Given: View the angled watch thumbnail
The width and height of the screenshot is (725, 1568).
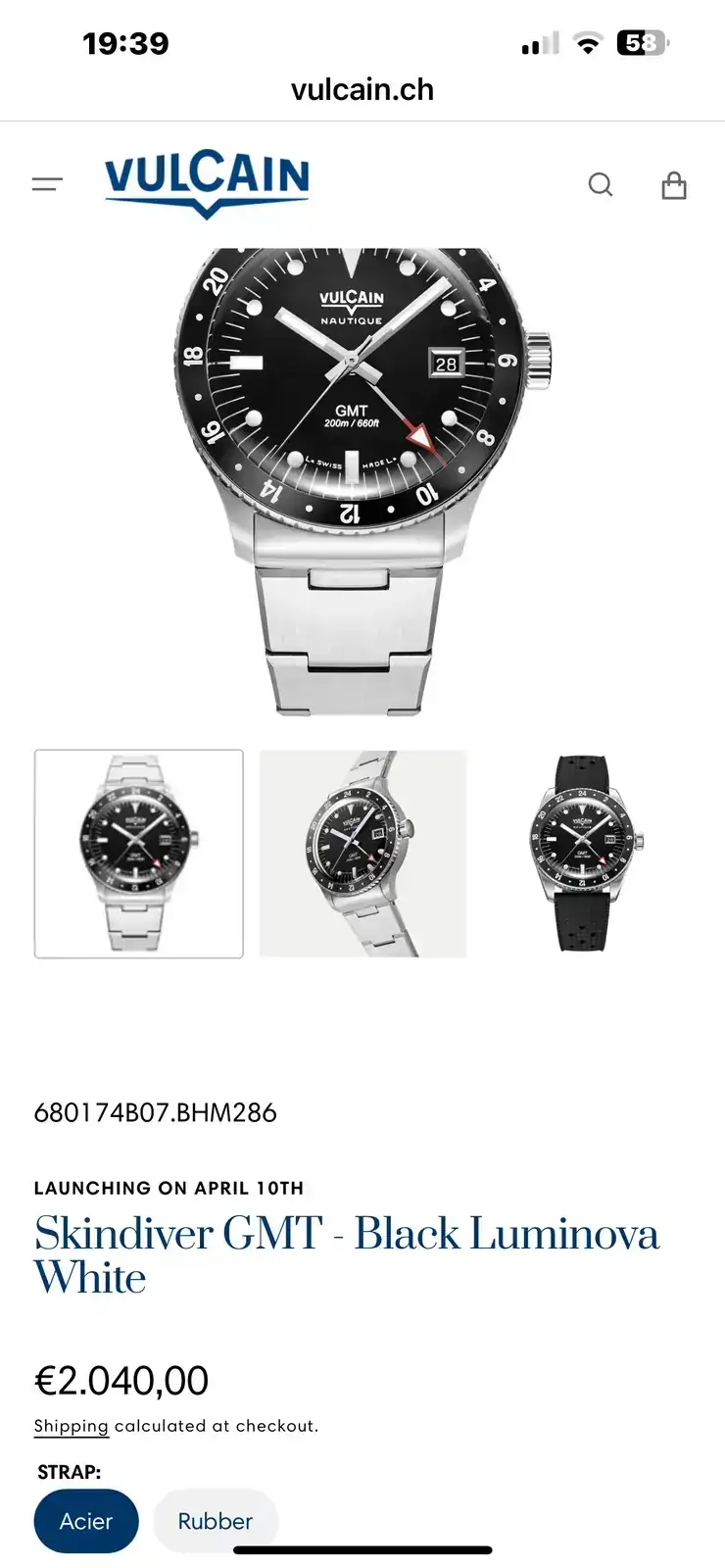Looking at the screenshot, I should coord(362,853).
